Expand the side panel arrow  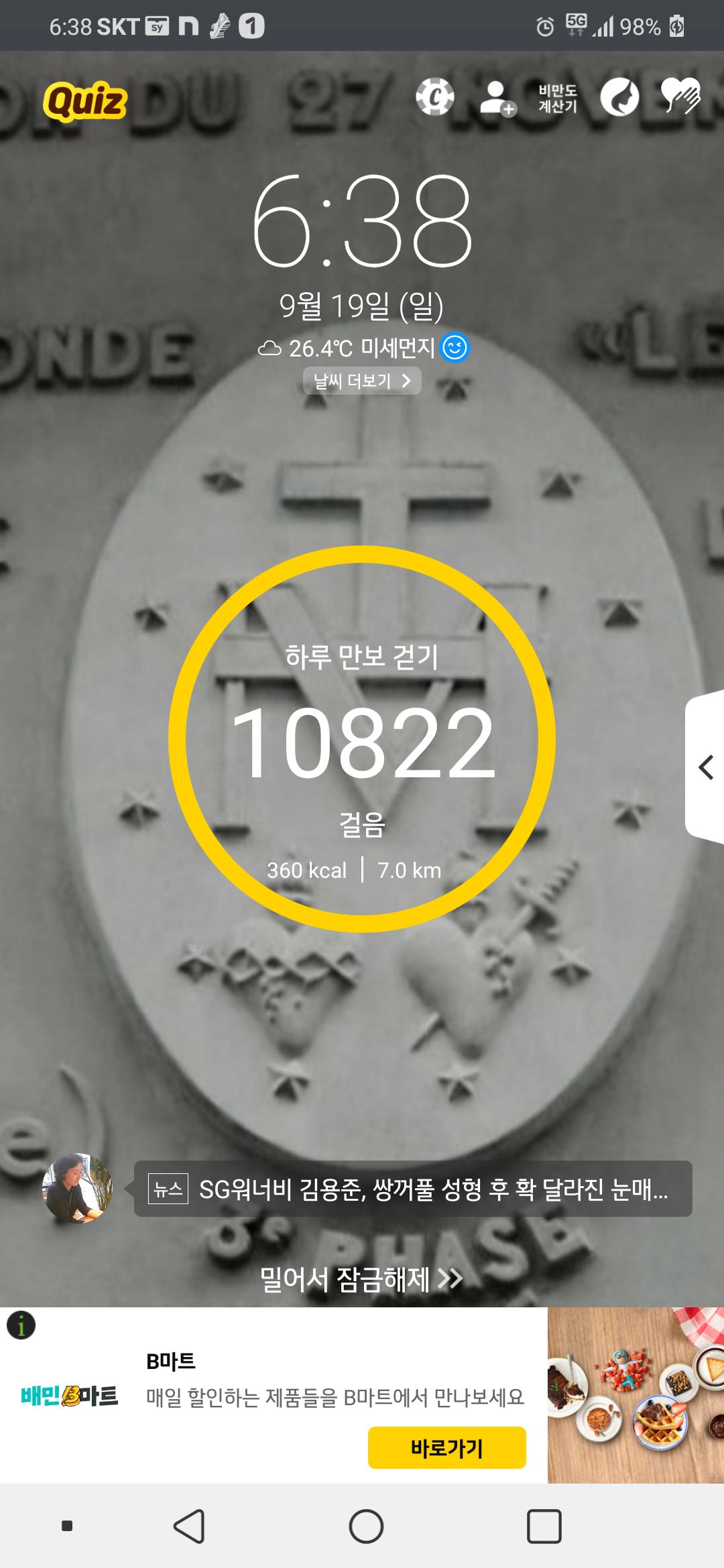point(705,767)
